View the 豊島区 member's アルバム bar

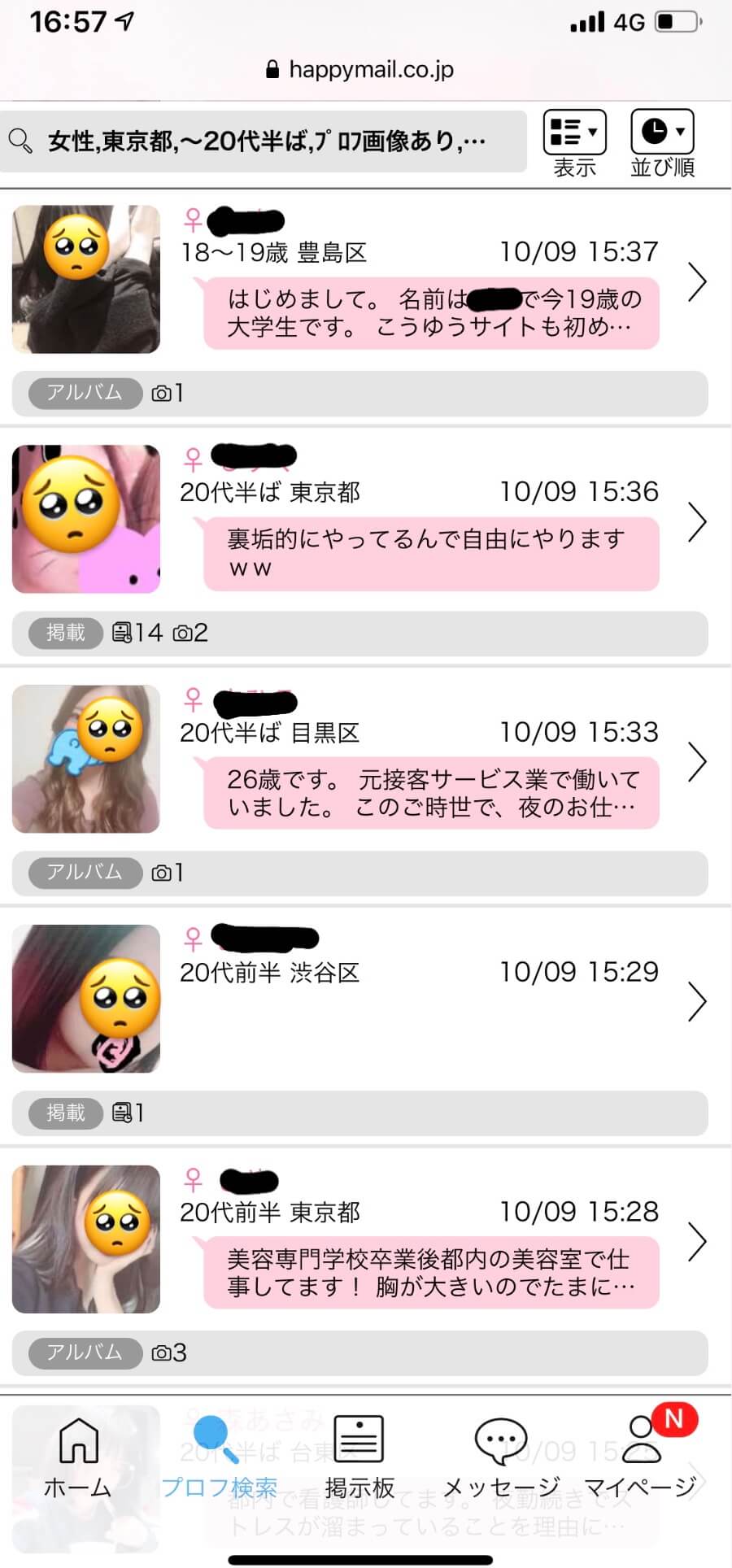[x=359, y=394]
